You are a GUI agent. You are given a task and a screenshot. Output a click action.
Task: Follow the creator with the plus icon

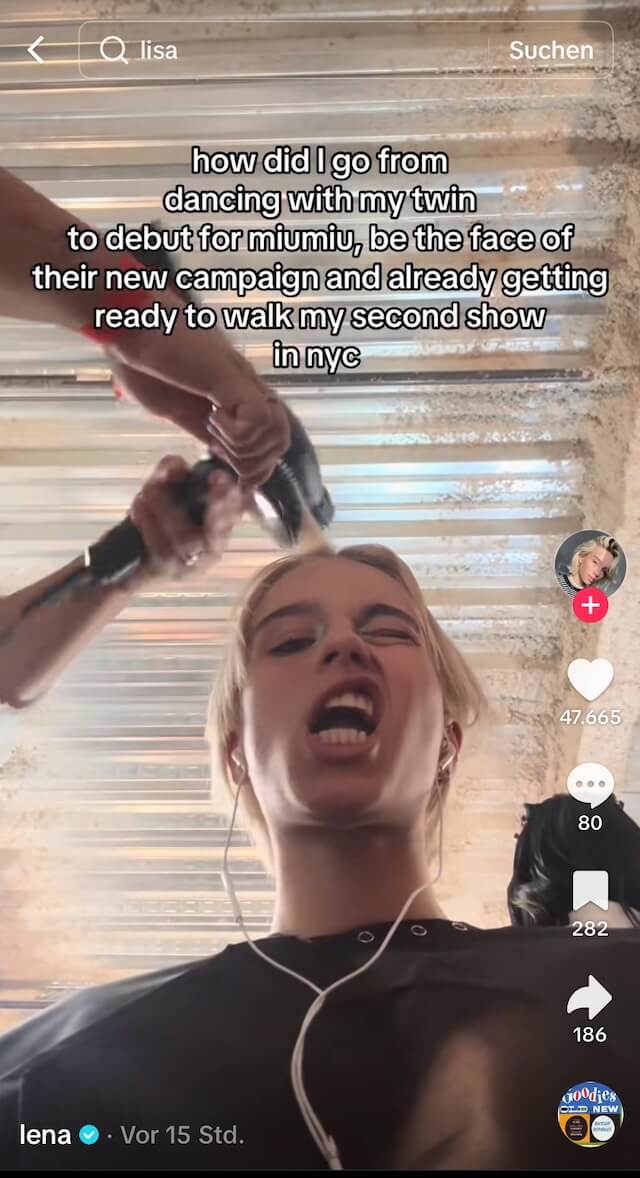pos(590,606)
